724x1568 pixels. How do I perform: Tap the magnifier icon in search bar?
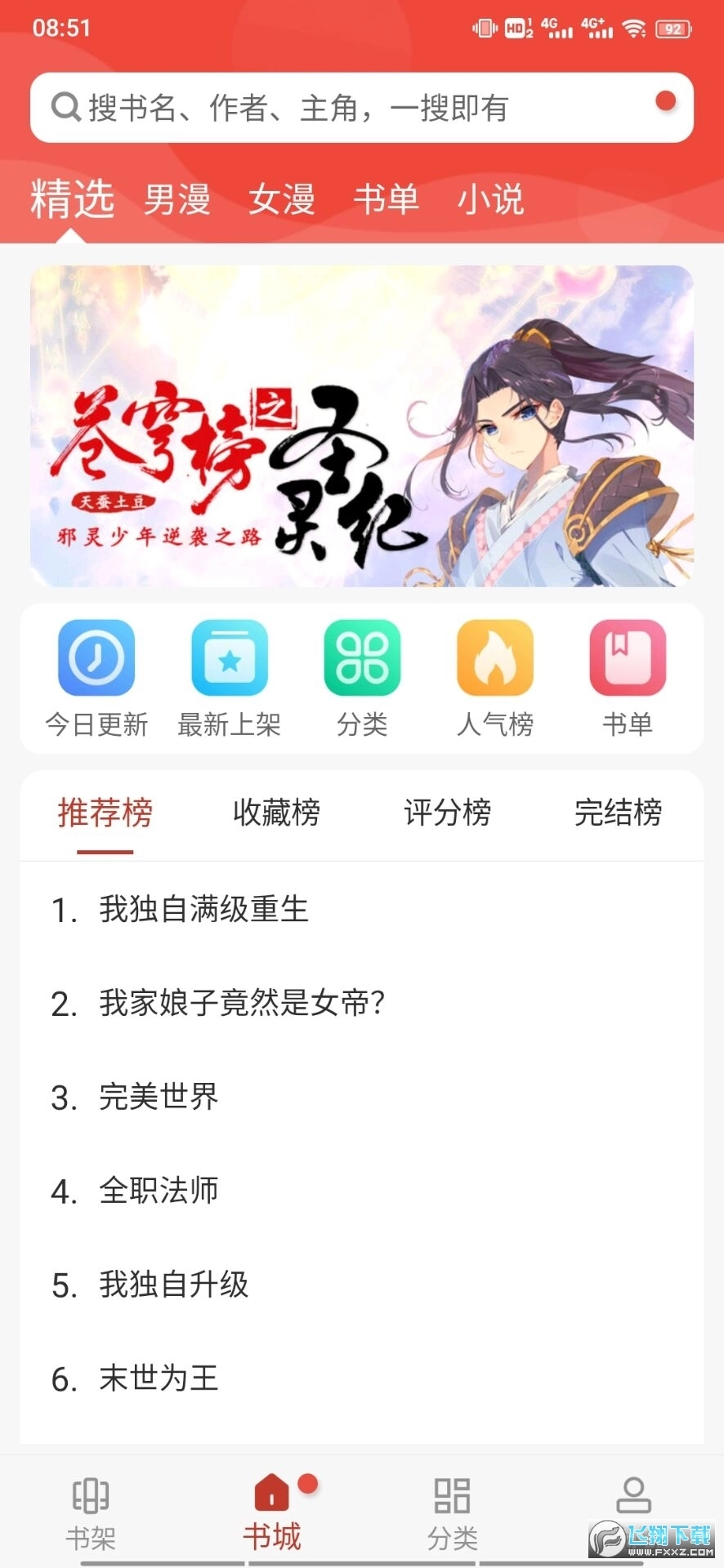(x=64, y=106)
